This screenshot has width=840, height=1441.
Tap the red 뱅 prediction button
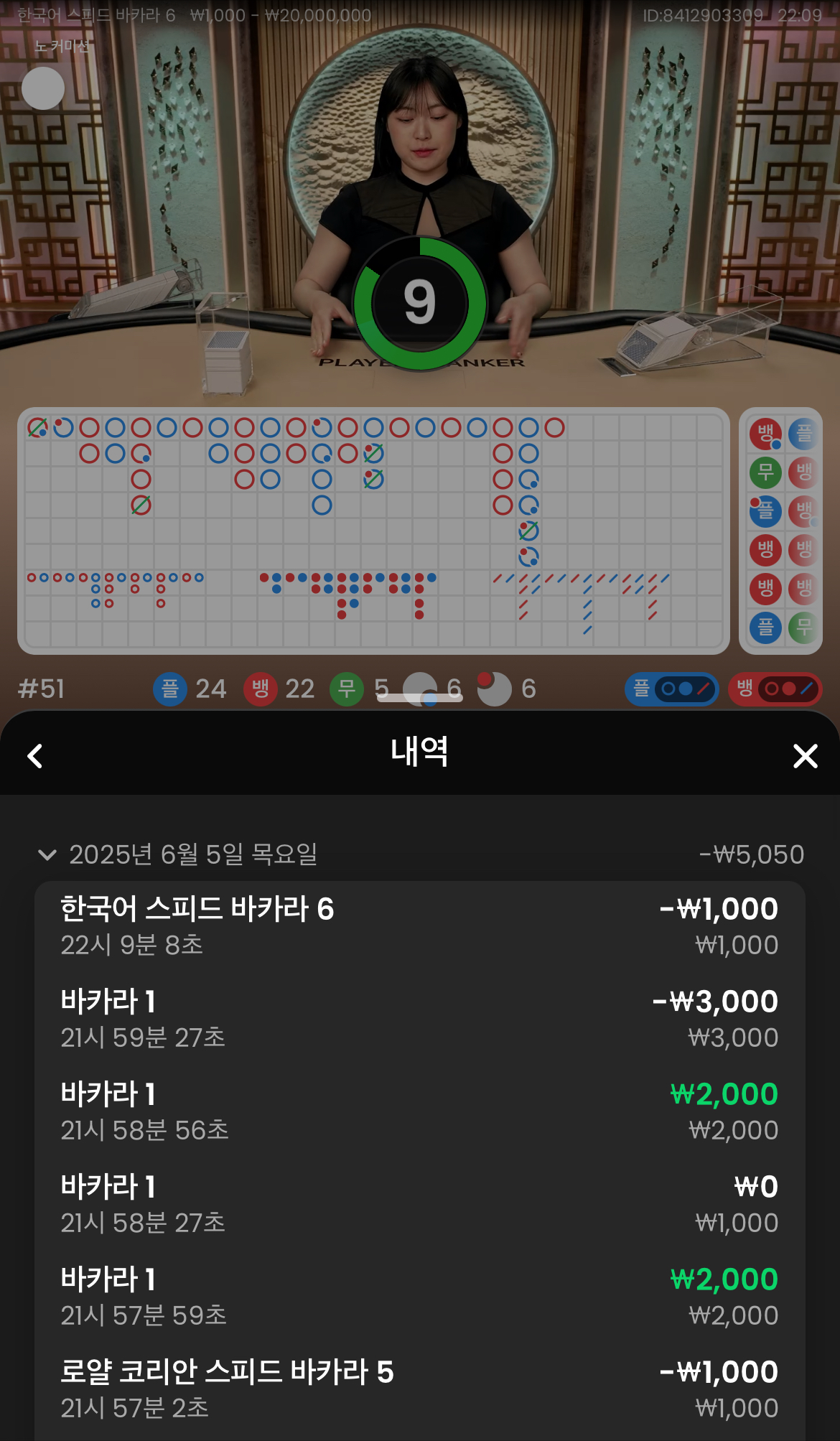click(775, 689)
